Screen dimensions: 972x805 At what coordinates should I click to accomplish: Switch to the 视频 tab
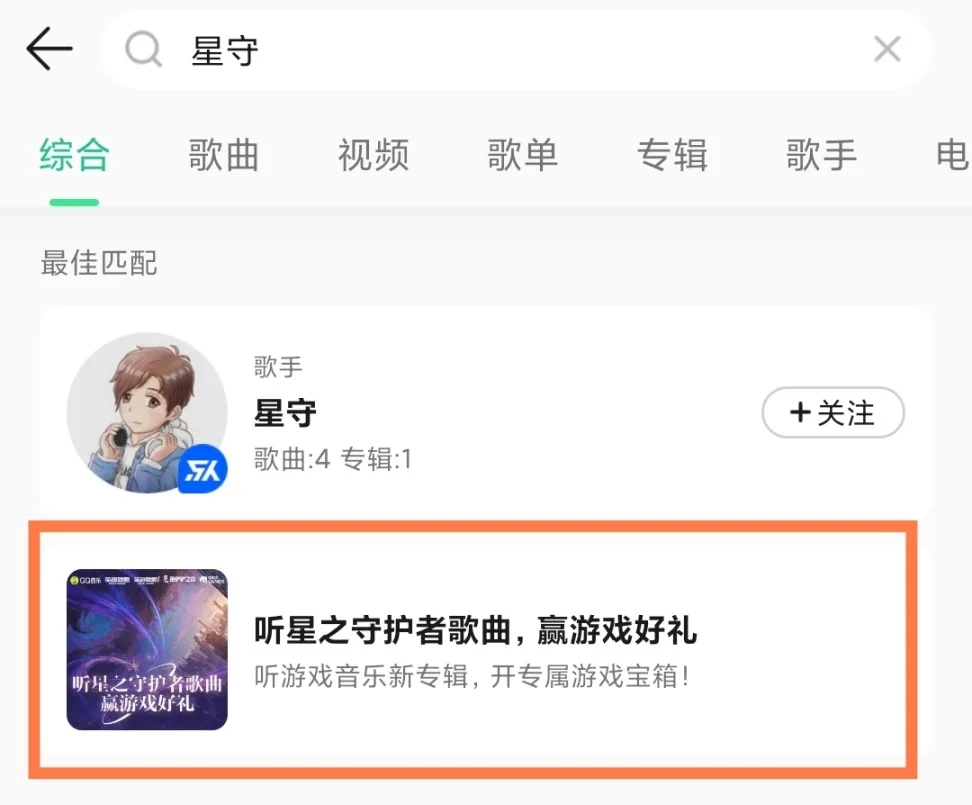point(373,156)
